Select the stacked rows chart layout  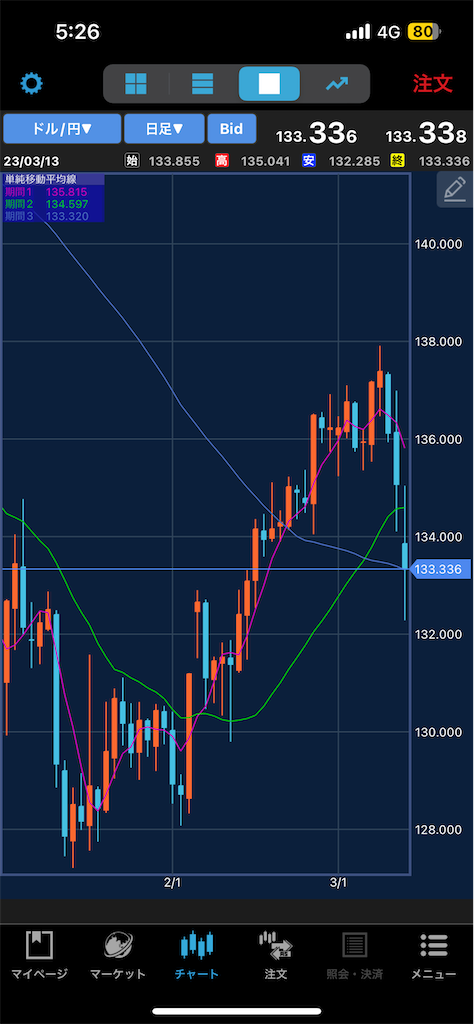coord(202,84)
